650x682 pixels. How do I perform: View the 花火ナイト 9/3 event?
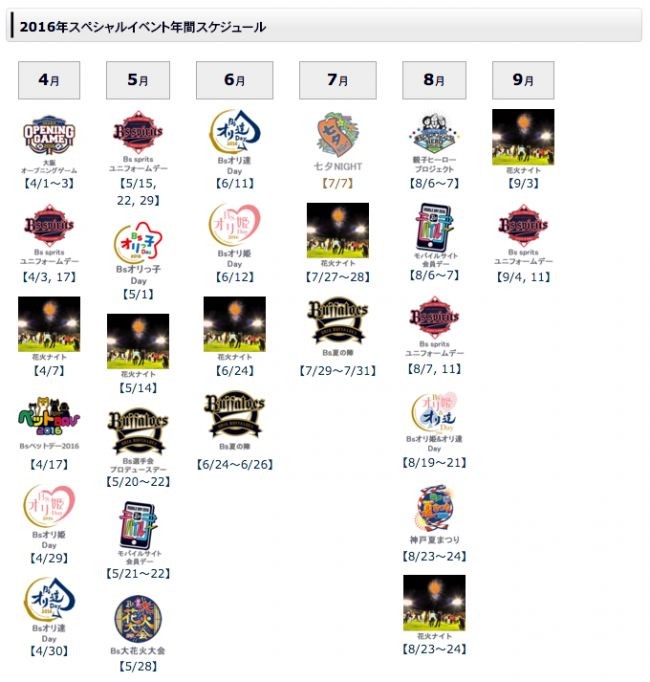523,136
